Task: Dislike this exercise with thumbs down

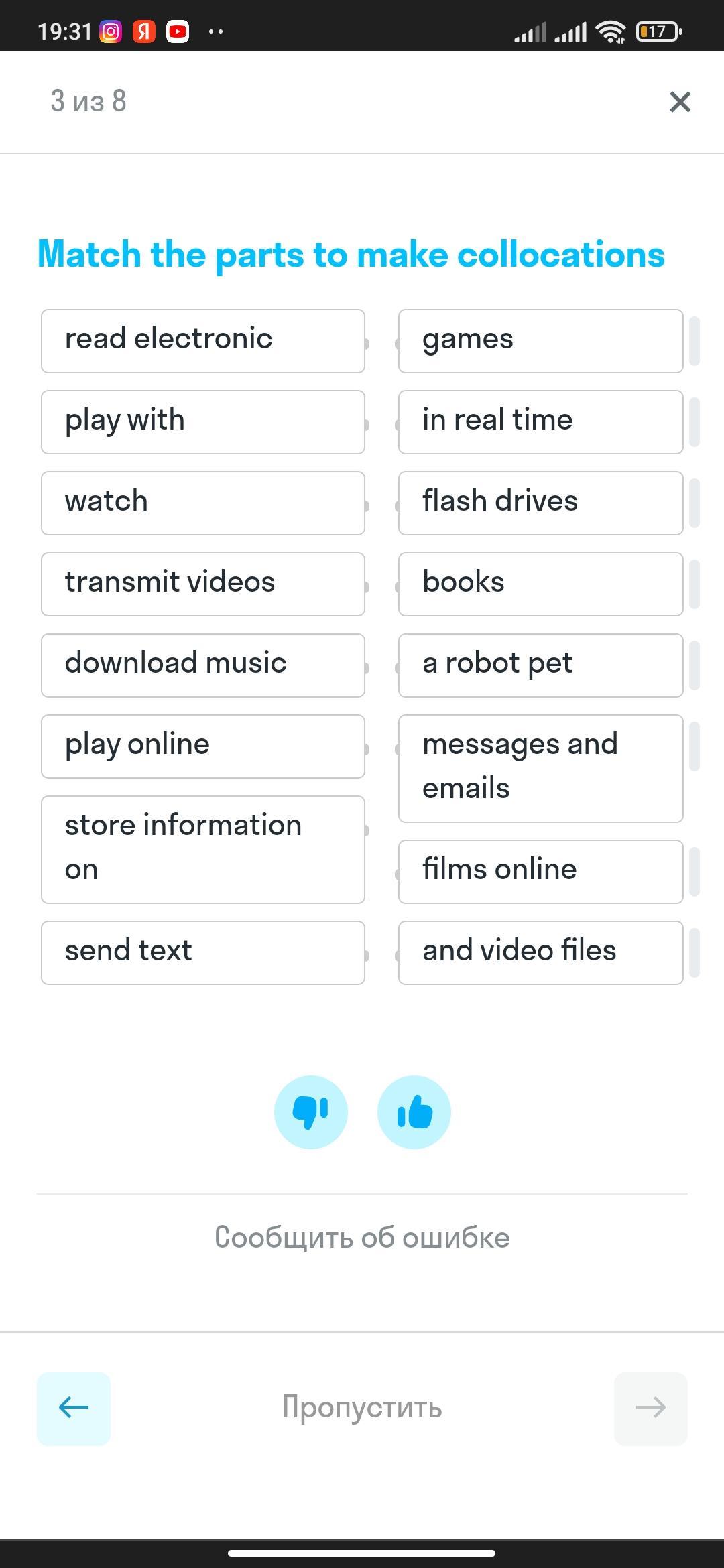Action: pyautogui.click(x=311, y=1112)
